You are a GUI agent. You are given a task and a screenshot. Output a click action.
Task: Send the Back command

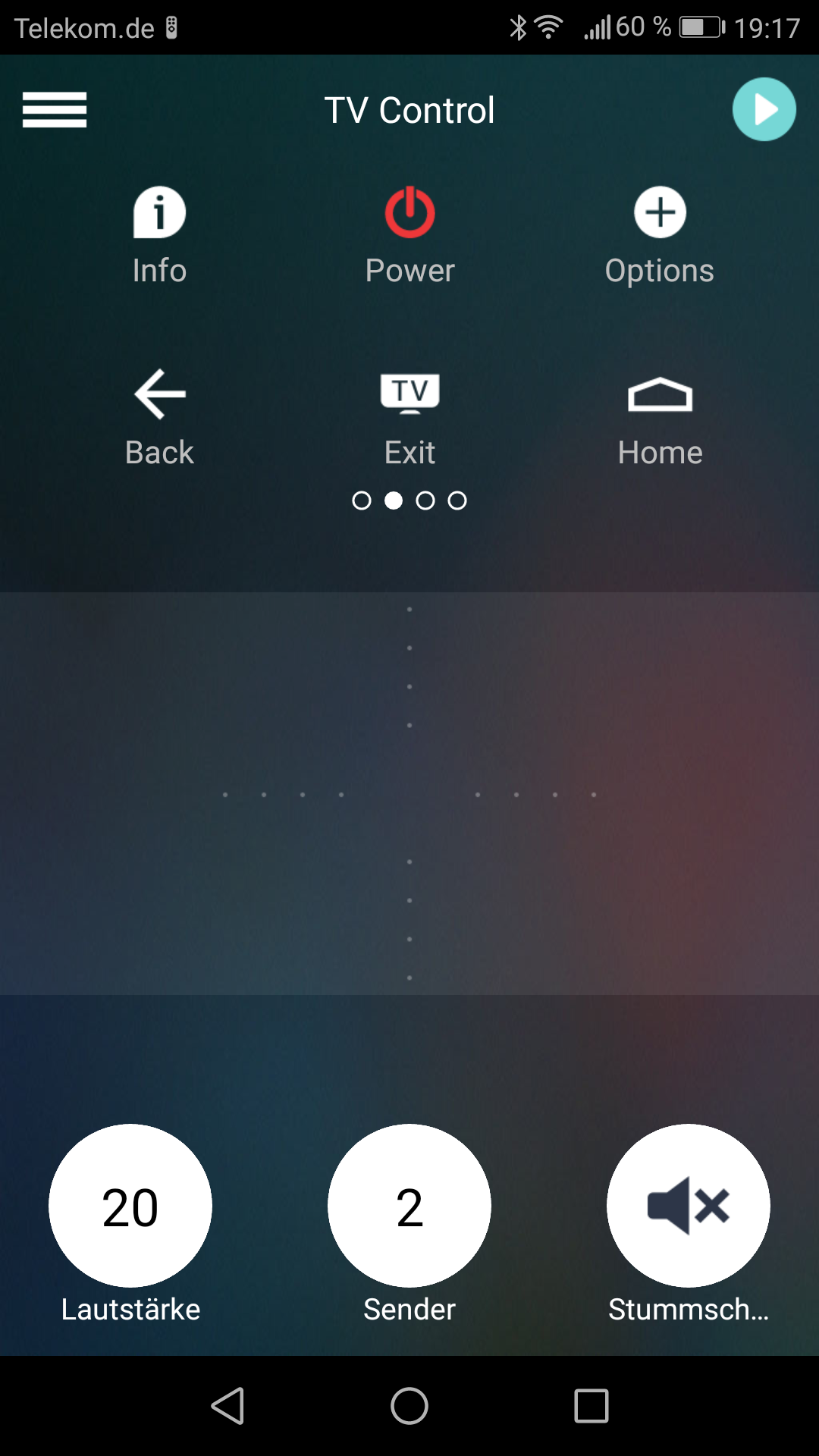pos(159,418)
